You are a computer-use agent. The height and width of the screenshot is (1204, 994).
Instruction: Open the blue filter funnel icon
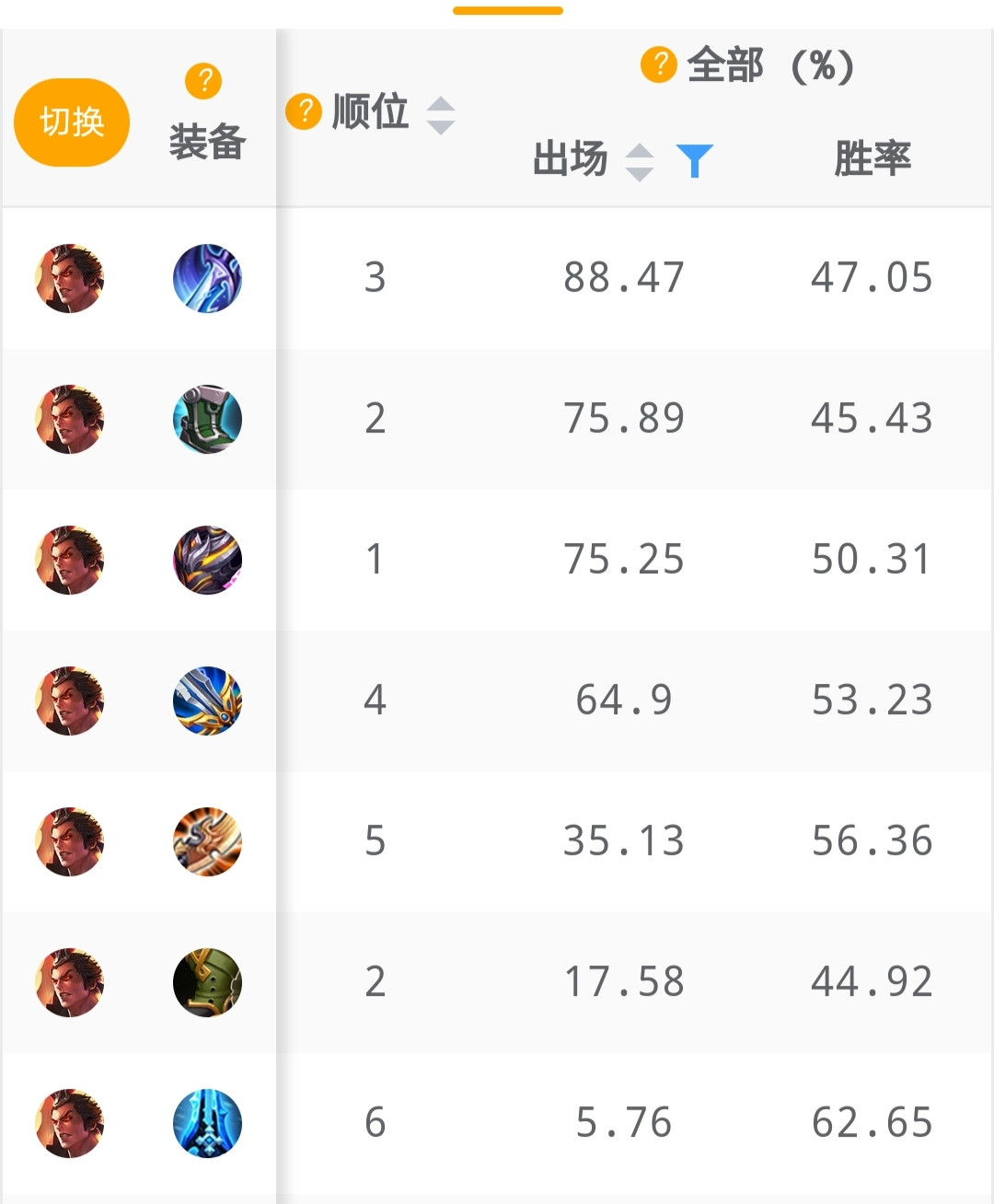coord(695,161)
